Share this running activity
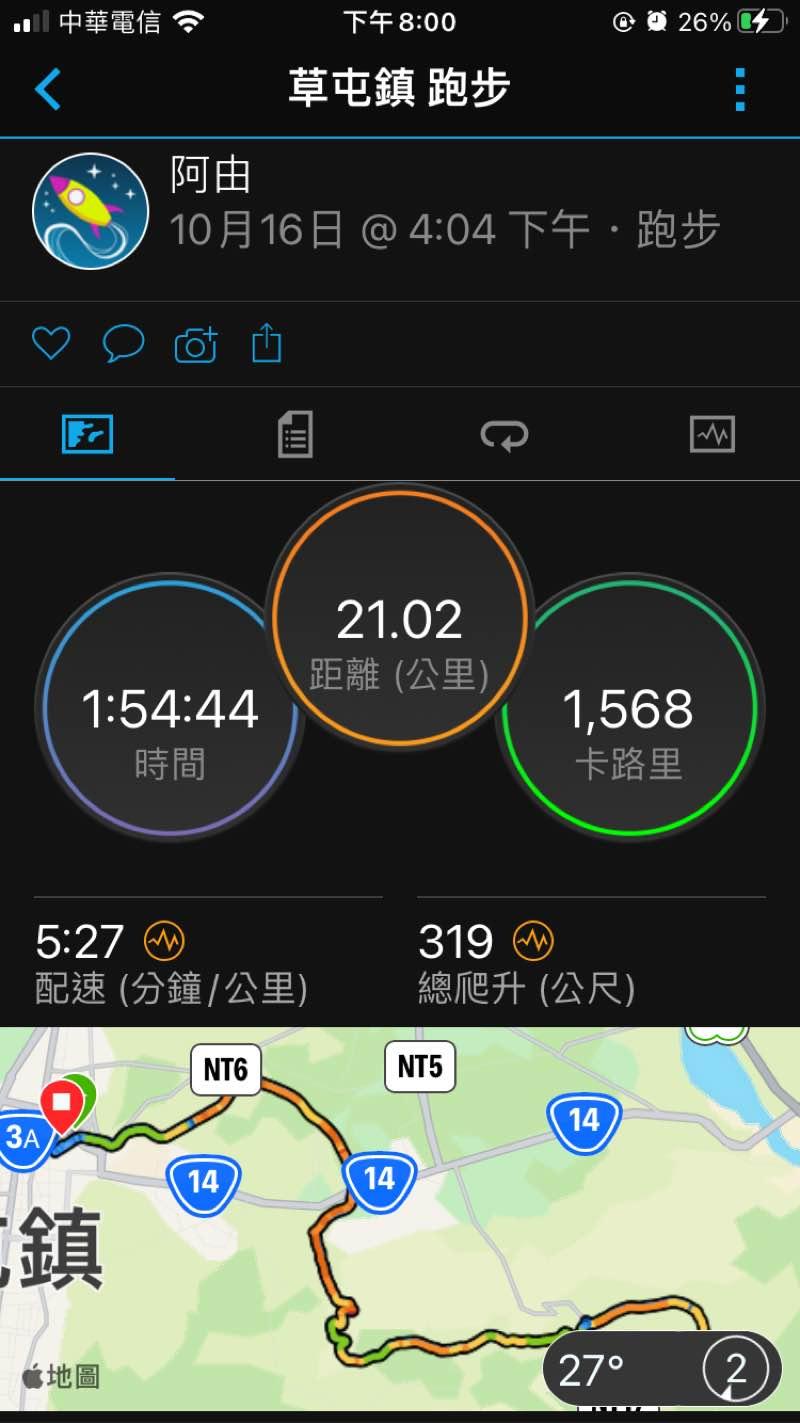The width and height of the screenshot is (800, 1423). coord(266,344)
